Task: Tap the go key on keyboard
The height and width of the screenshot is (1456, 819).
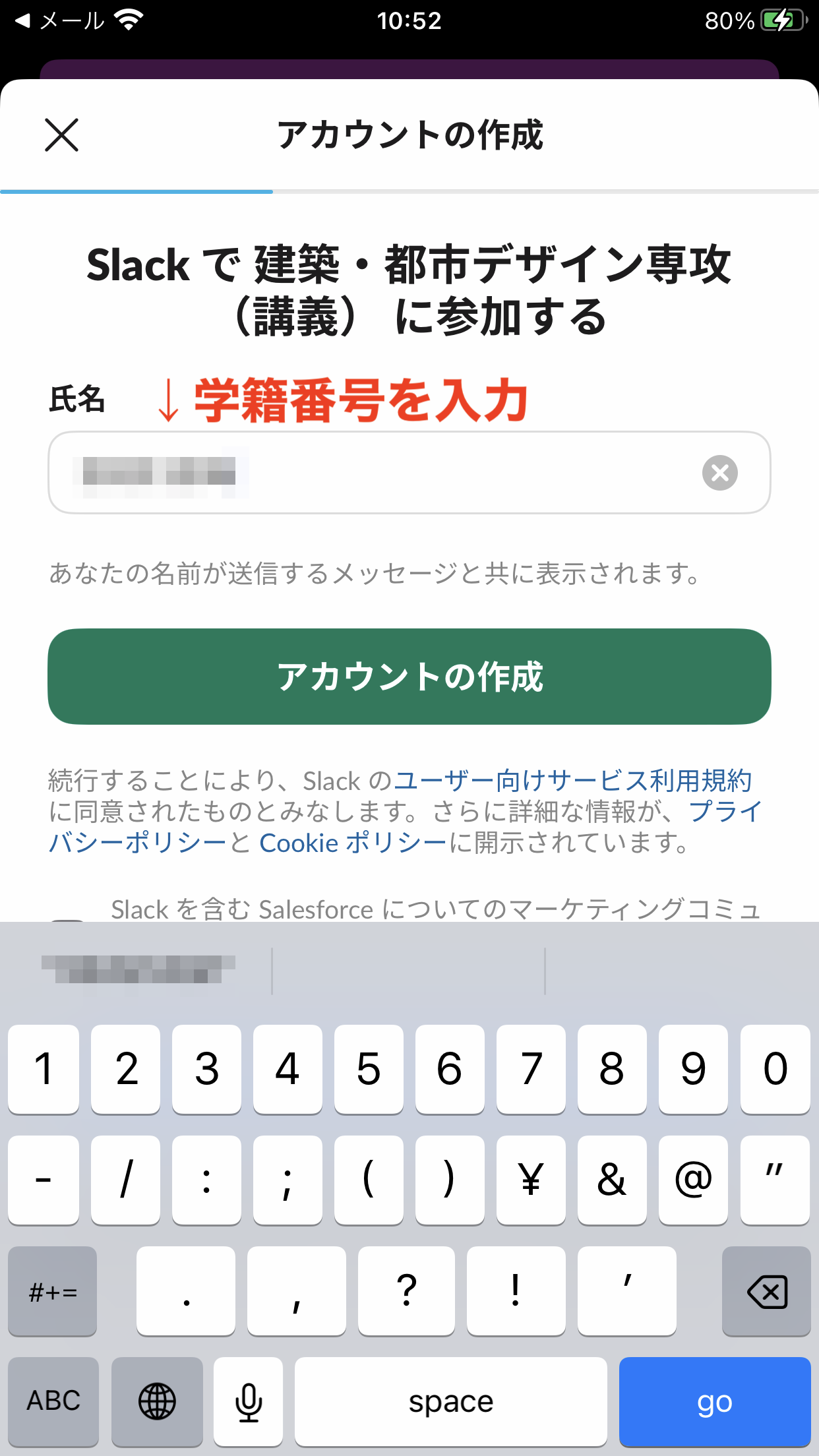Action: (x=714, y=1401)
